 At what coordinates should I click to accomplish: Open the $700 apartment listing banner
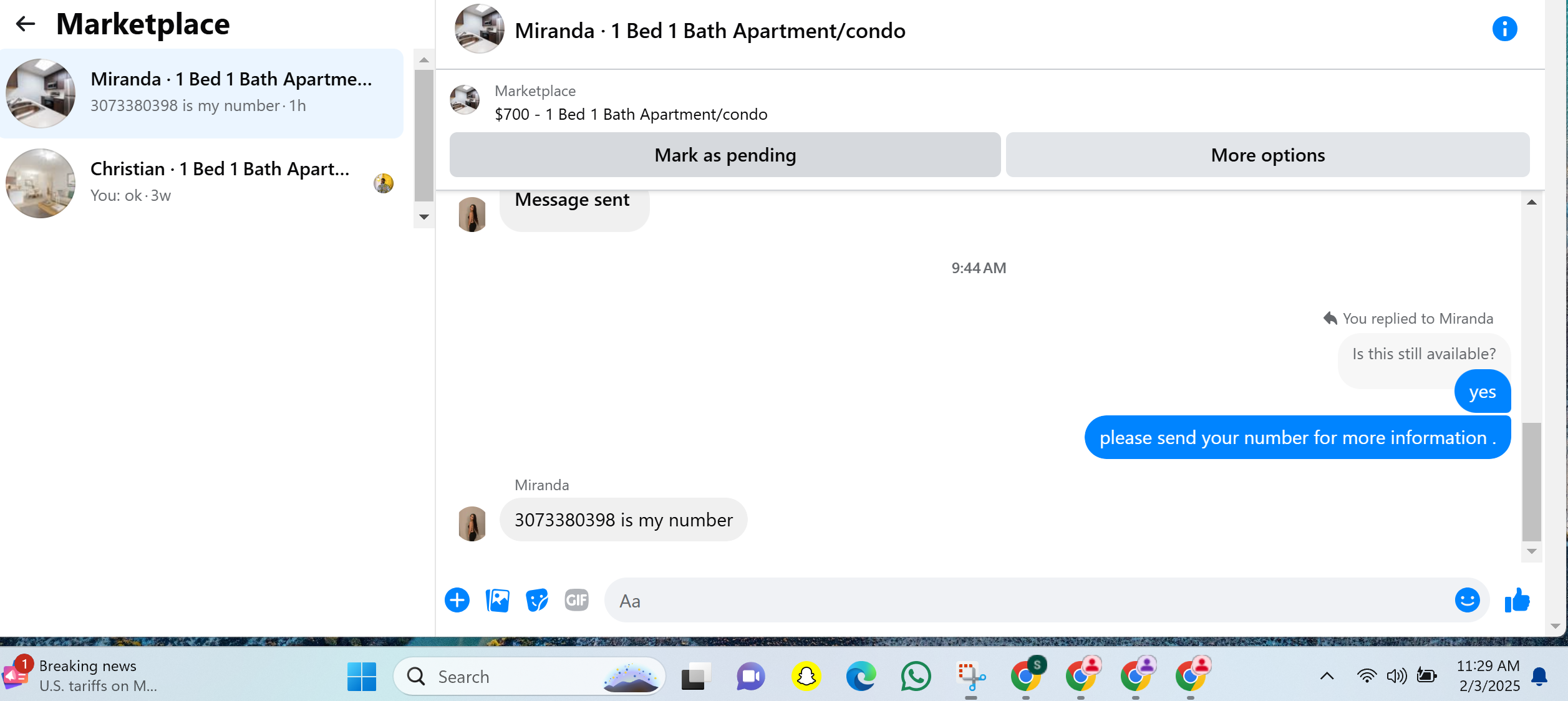pyautogui.click(x=630, y=102)
